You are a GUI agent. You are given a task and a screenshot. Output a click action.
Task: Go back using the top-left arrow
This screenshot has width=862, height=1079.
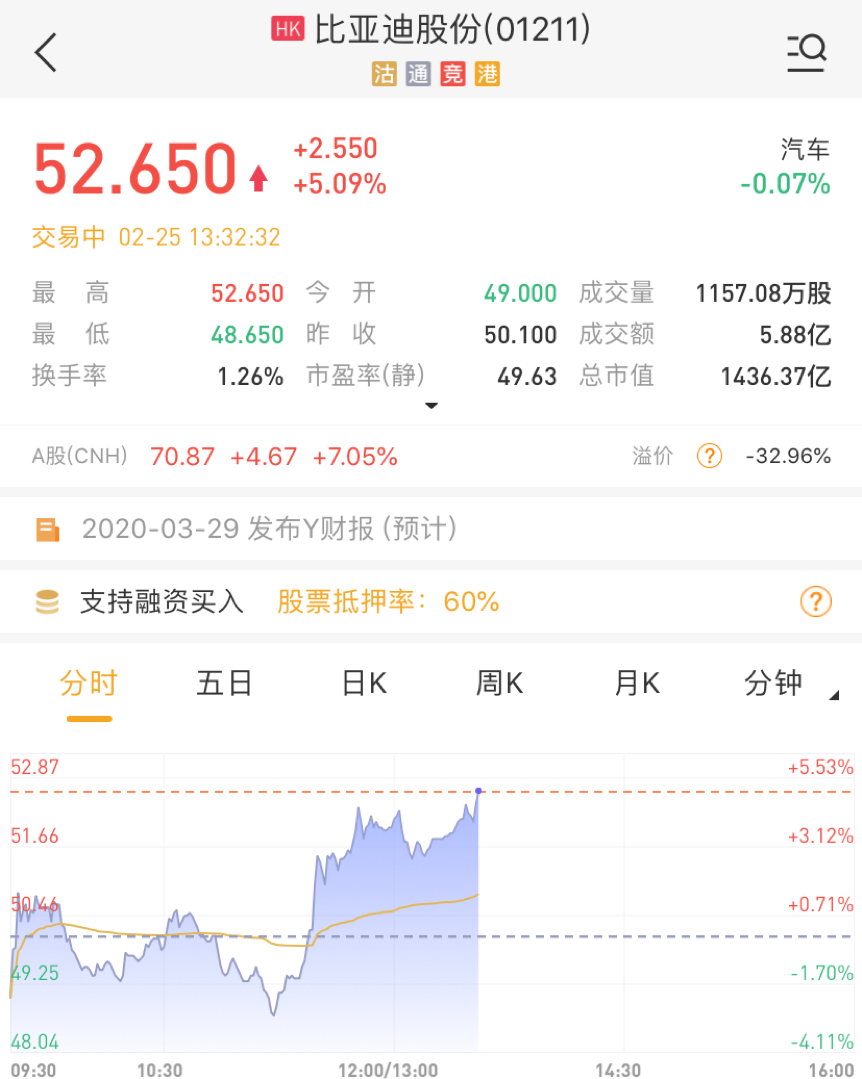tap(46, 52)
